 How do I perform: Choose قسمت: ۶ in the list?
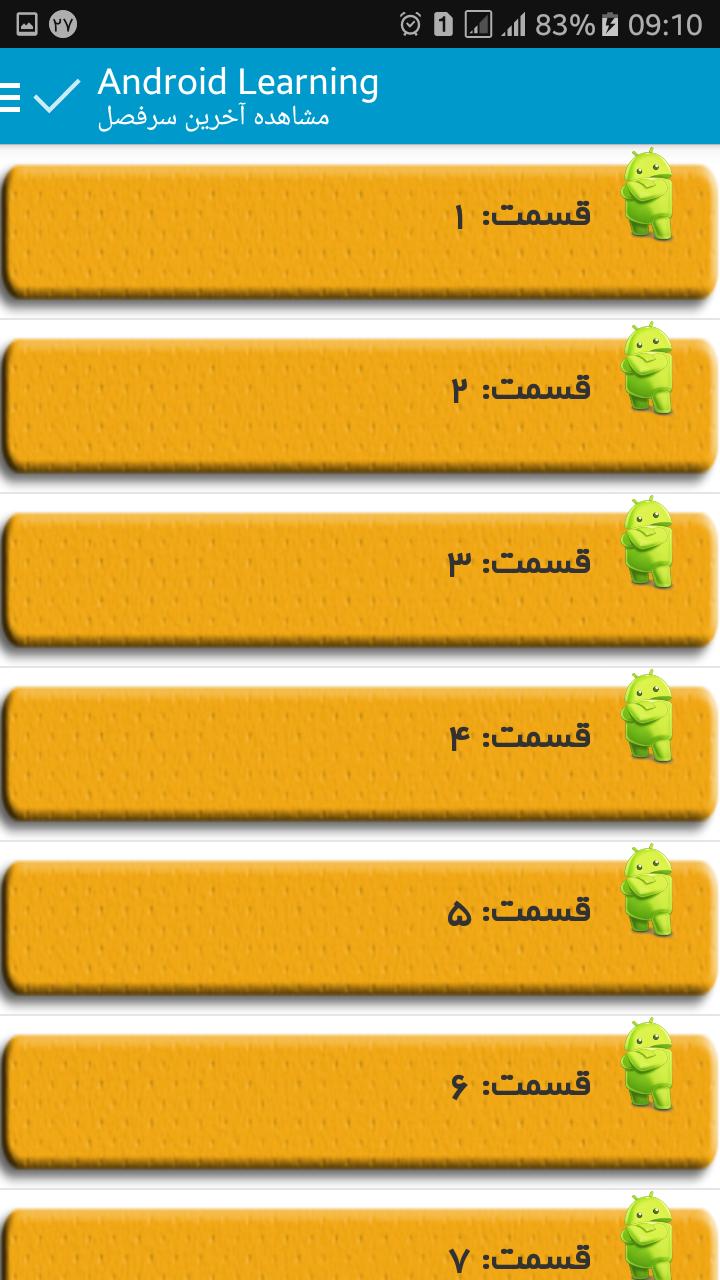coord(360,1100)
